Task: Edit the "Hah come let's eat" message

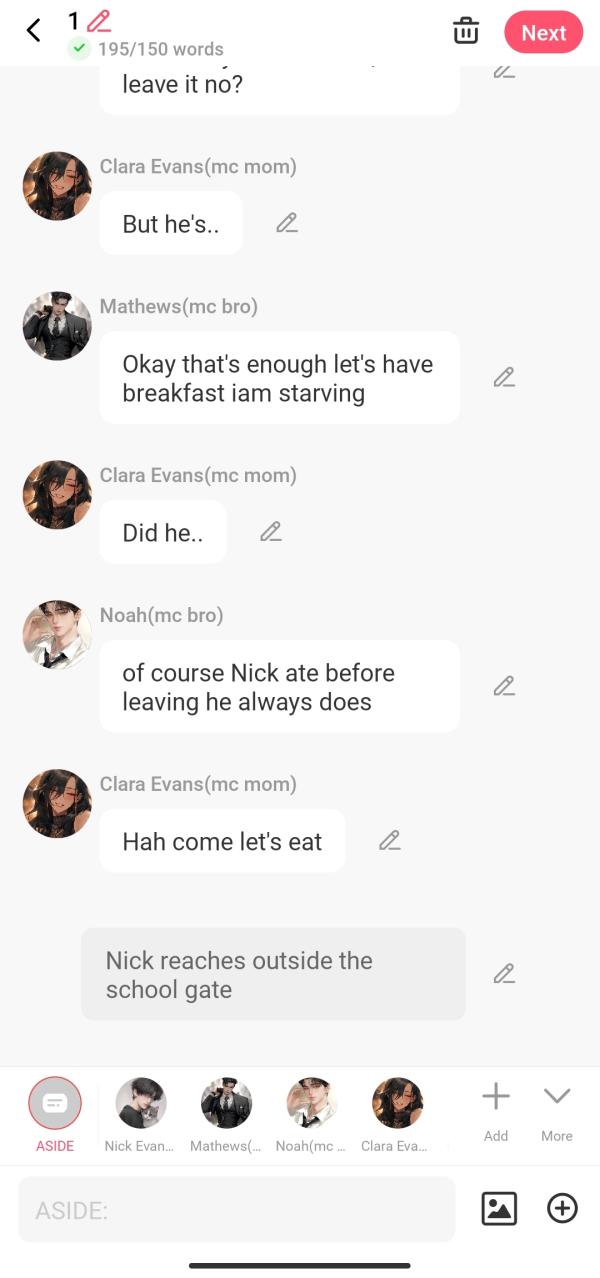Action: tap(390, 841)
